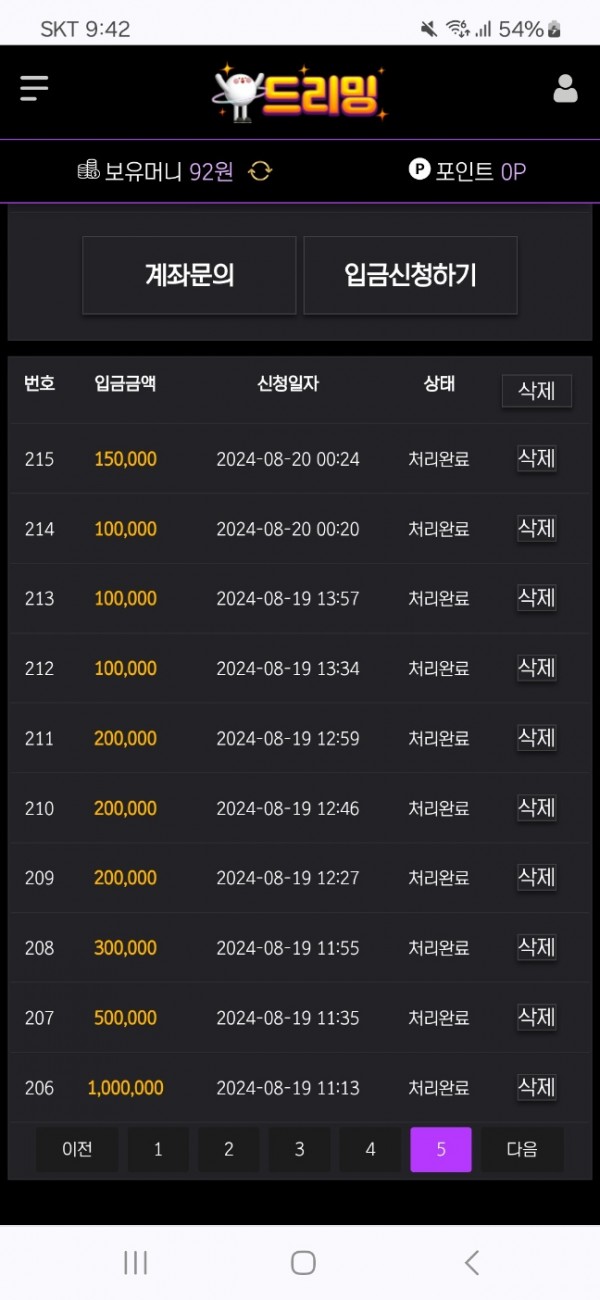The height and width of the screenshot is (1300, 600).
Task: Tap the system back button
Action: pyautogui.click(x=472, y=1262)
